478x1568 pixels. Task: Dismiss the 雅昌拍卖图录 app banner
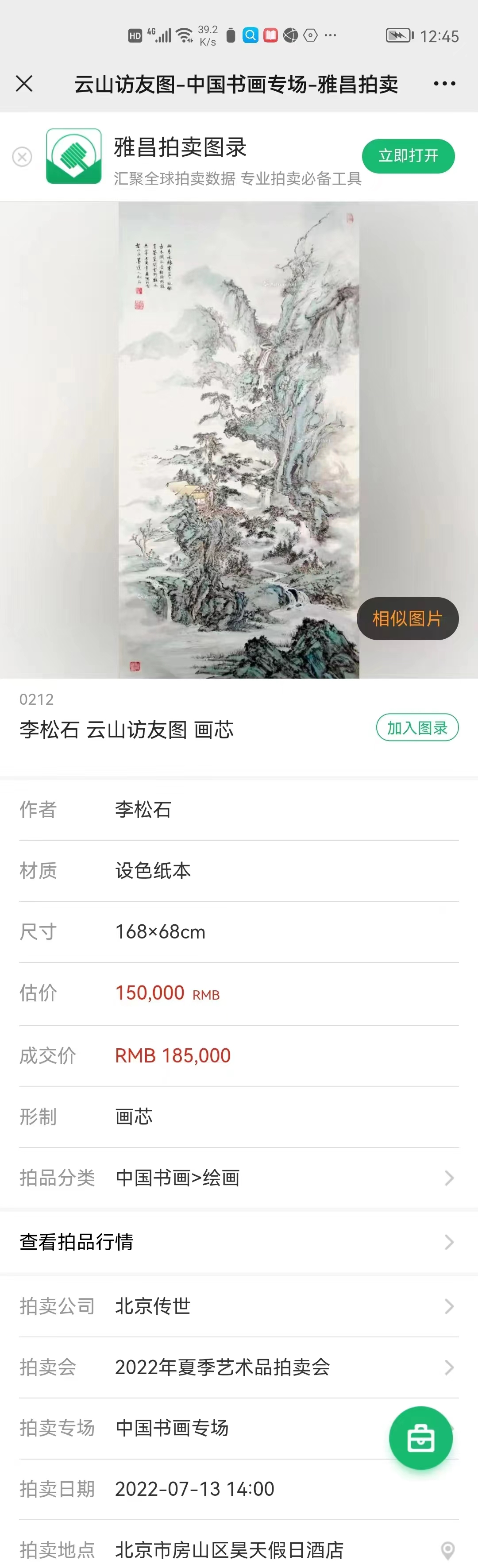[23, 157]
